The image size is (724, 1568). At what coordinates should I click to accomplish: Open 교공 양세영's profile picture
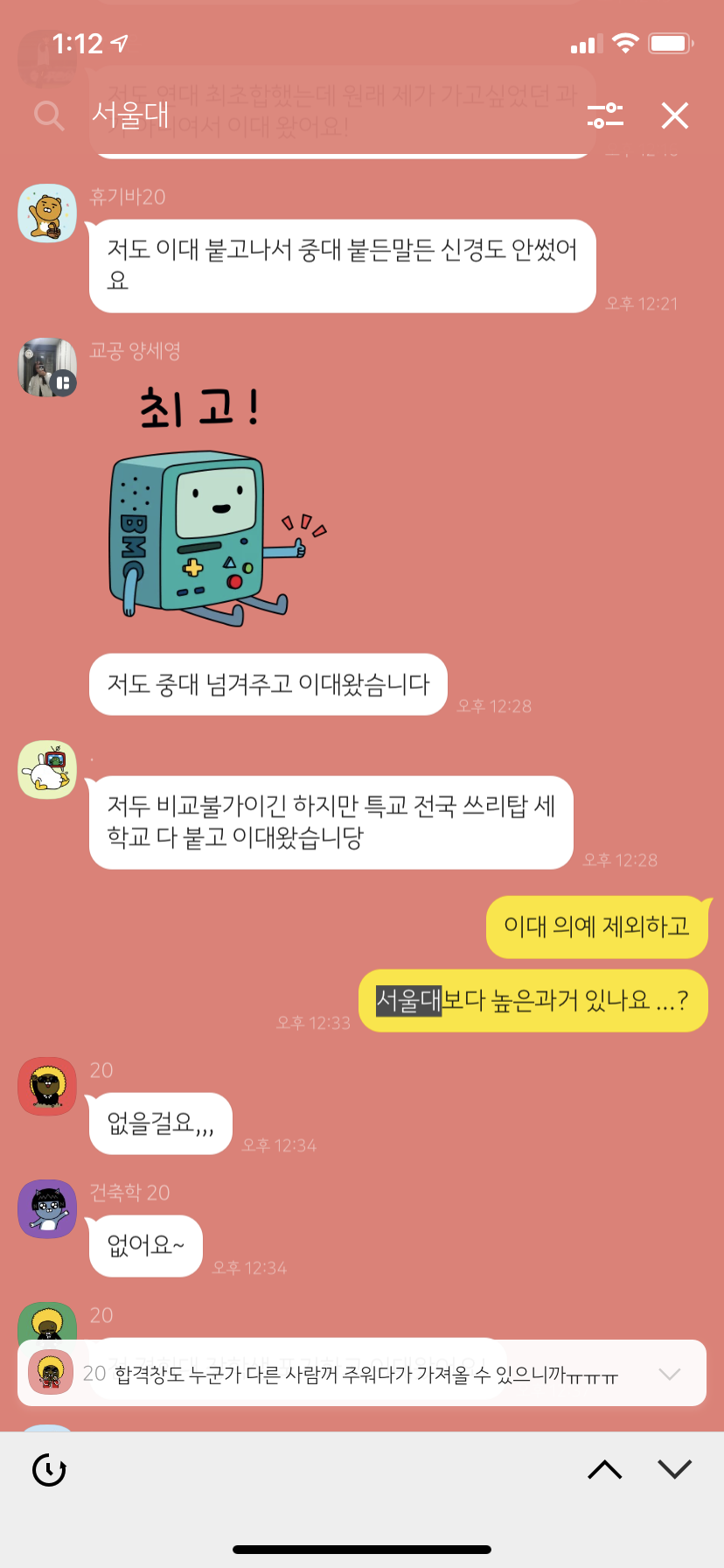(x=47, y=367)
